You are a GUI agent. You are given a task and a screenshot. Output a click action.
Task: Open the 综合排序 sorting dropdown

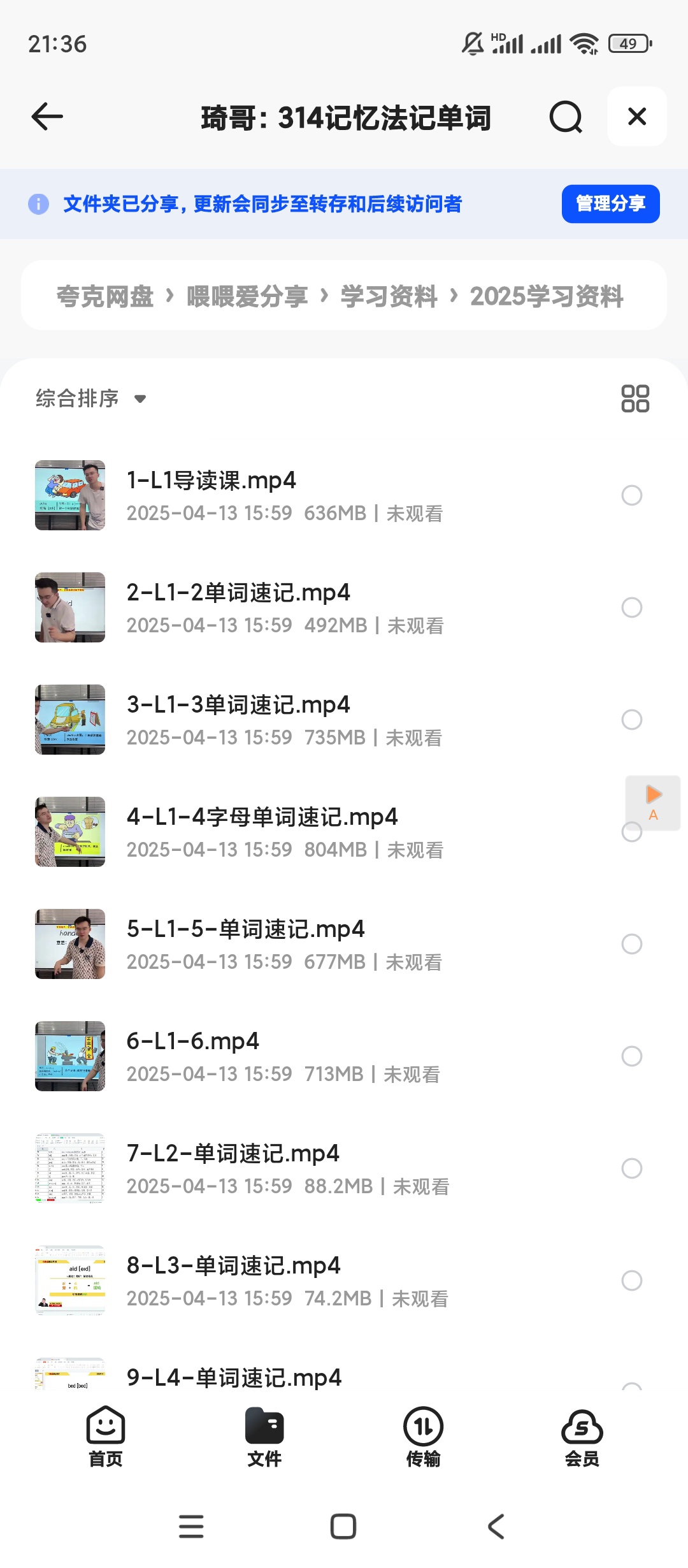tap(89, 398)
